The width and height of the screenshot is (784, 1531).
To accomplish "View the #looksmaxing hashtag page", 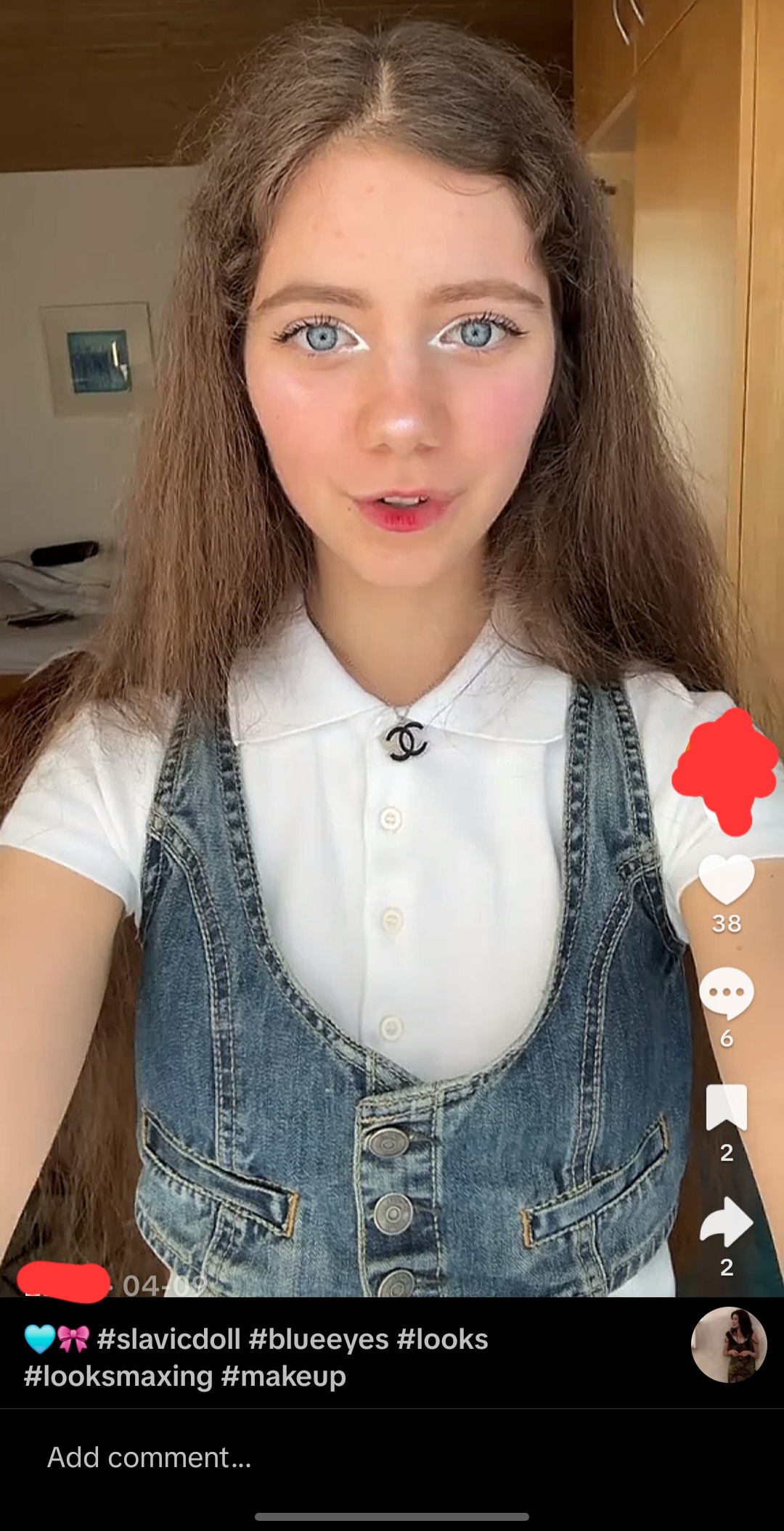I will [118, 1376].
